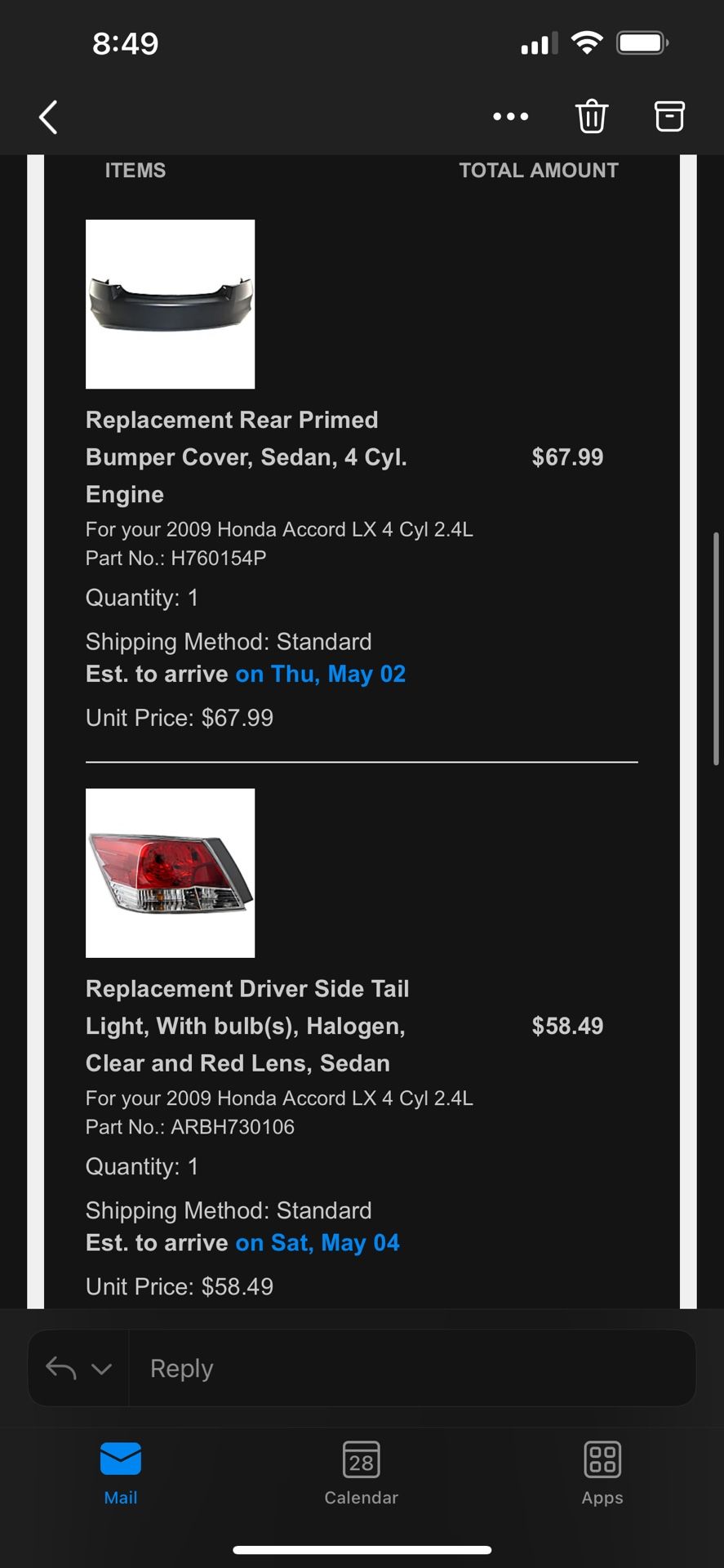
Task: Archive this email using the archive icon
Action: click(x=668, y=116)
